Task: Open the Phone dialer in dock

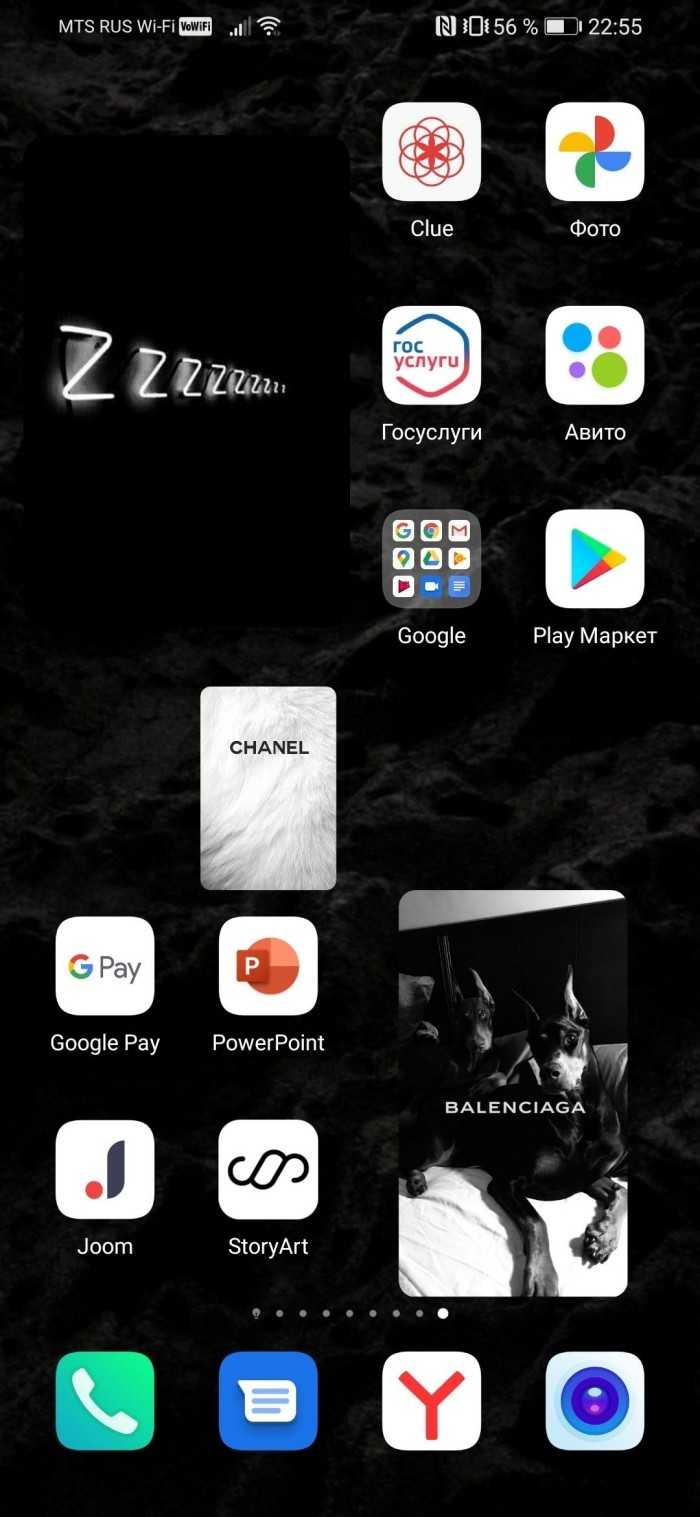Action: click(105, 1400)
